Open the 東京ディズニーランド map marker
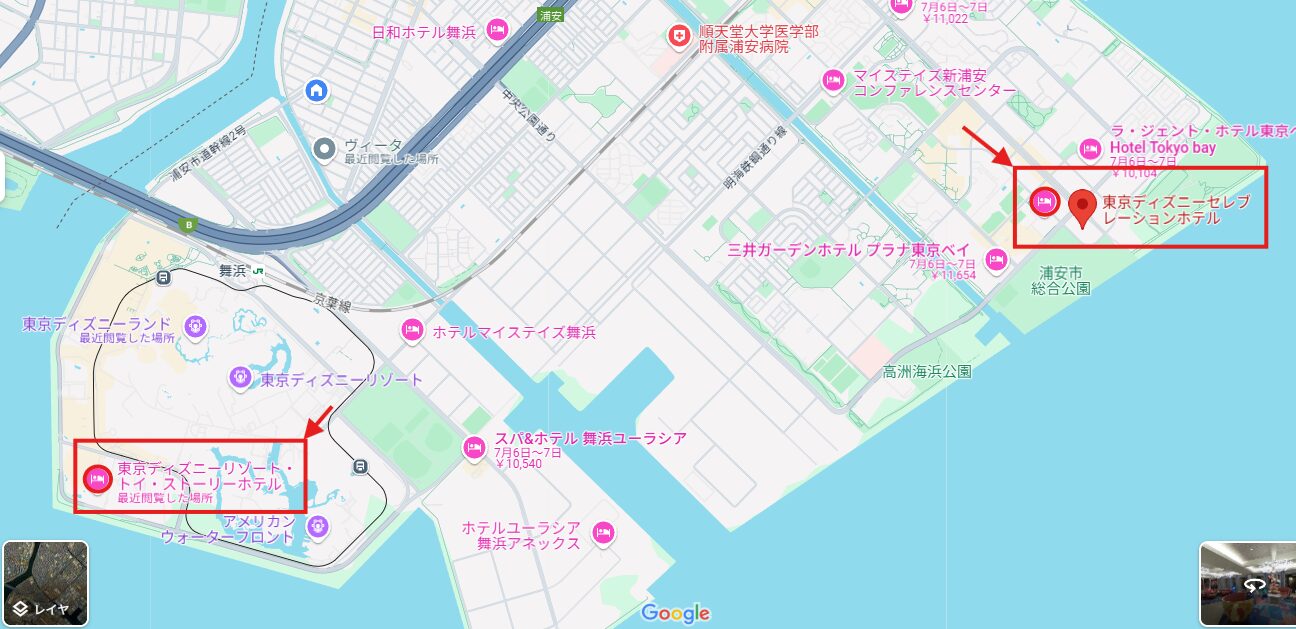Image resolution: width=1296 pixels, height=629 pixels. pyautogui.click(x=194, y=325)
